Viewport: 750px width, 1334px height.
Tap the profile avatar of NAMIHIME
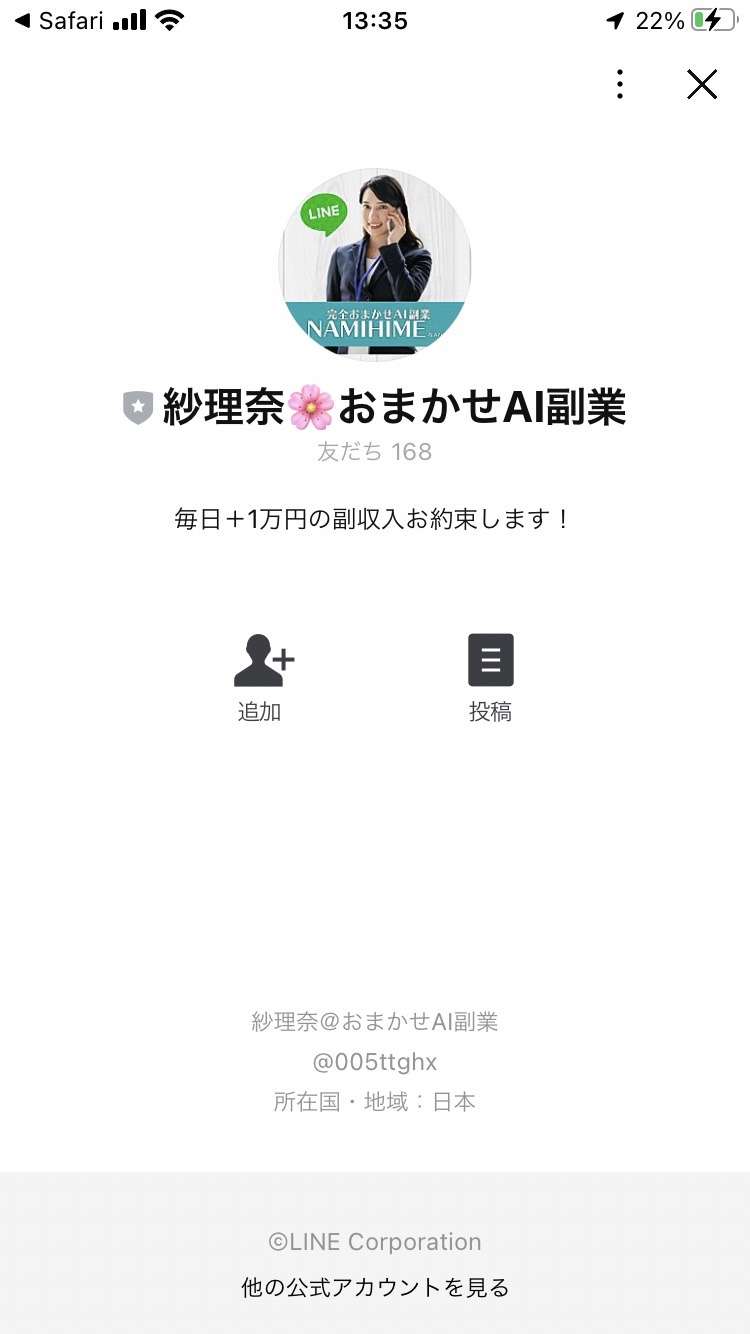coord(375,265)
